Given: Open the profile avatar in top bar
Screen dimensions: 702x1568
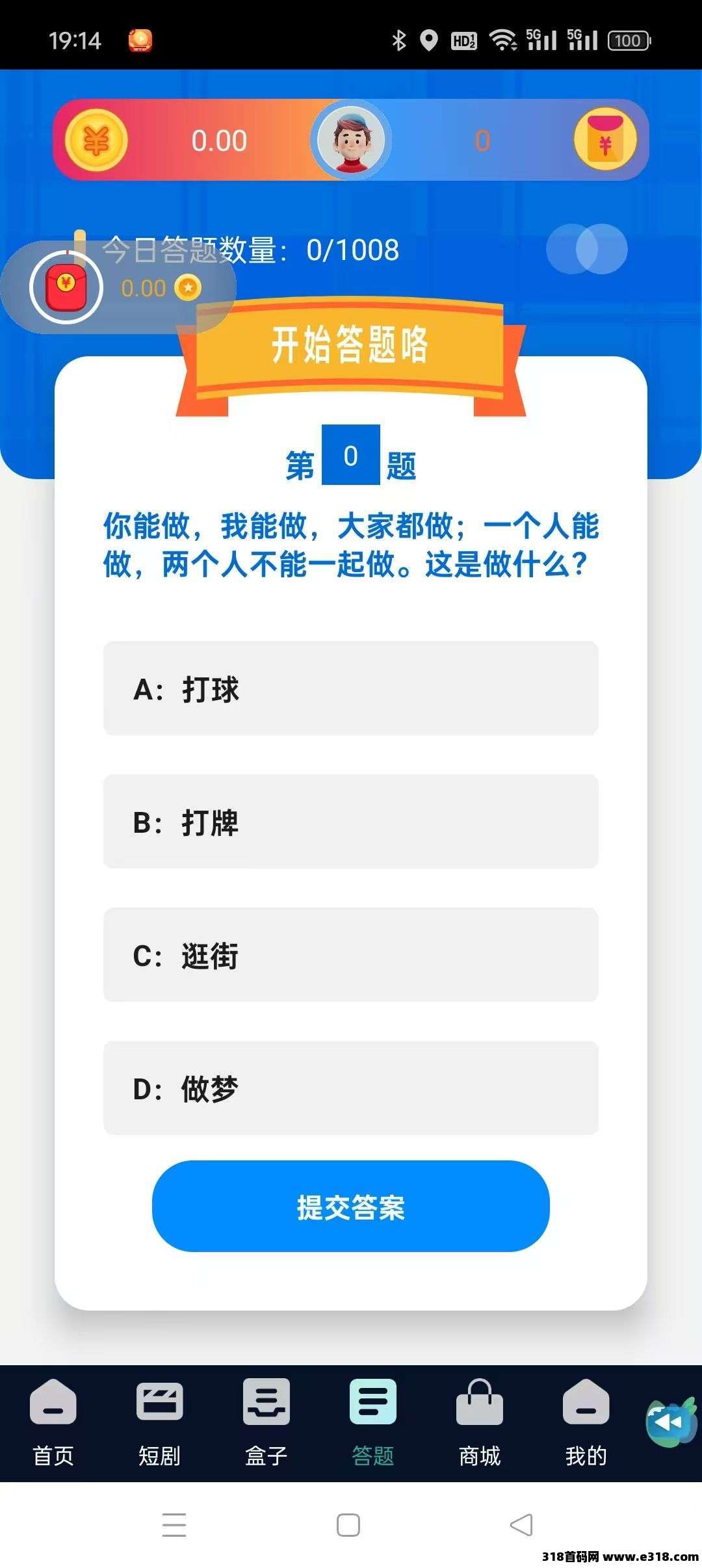Looking at the screenshot, I should 351,140.
